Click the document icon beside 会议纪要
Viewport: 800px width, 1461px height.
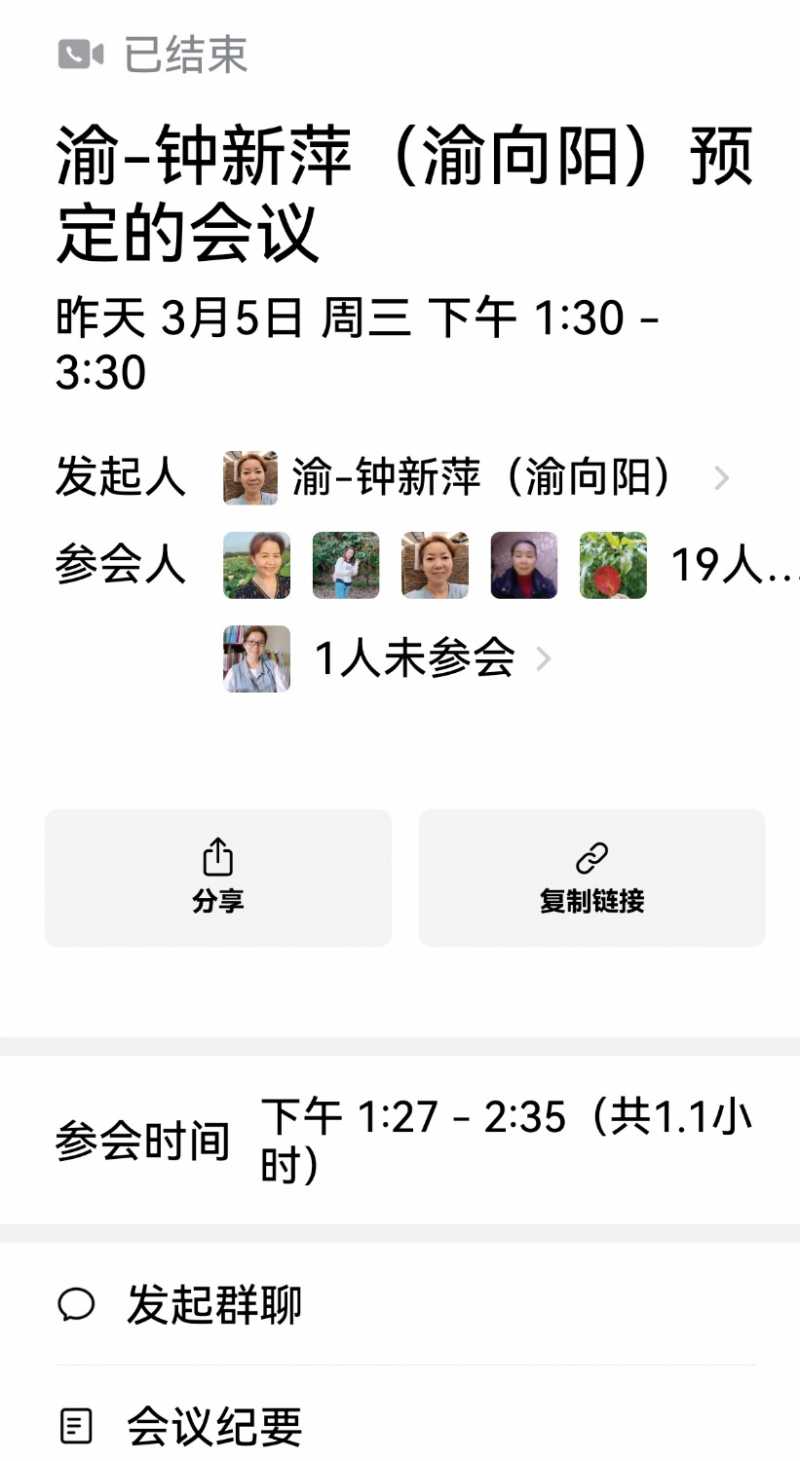pyautogui.click(x=75, y=1424)
